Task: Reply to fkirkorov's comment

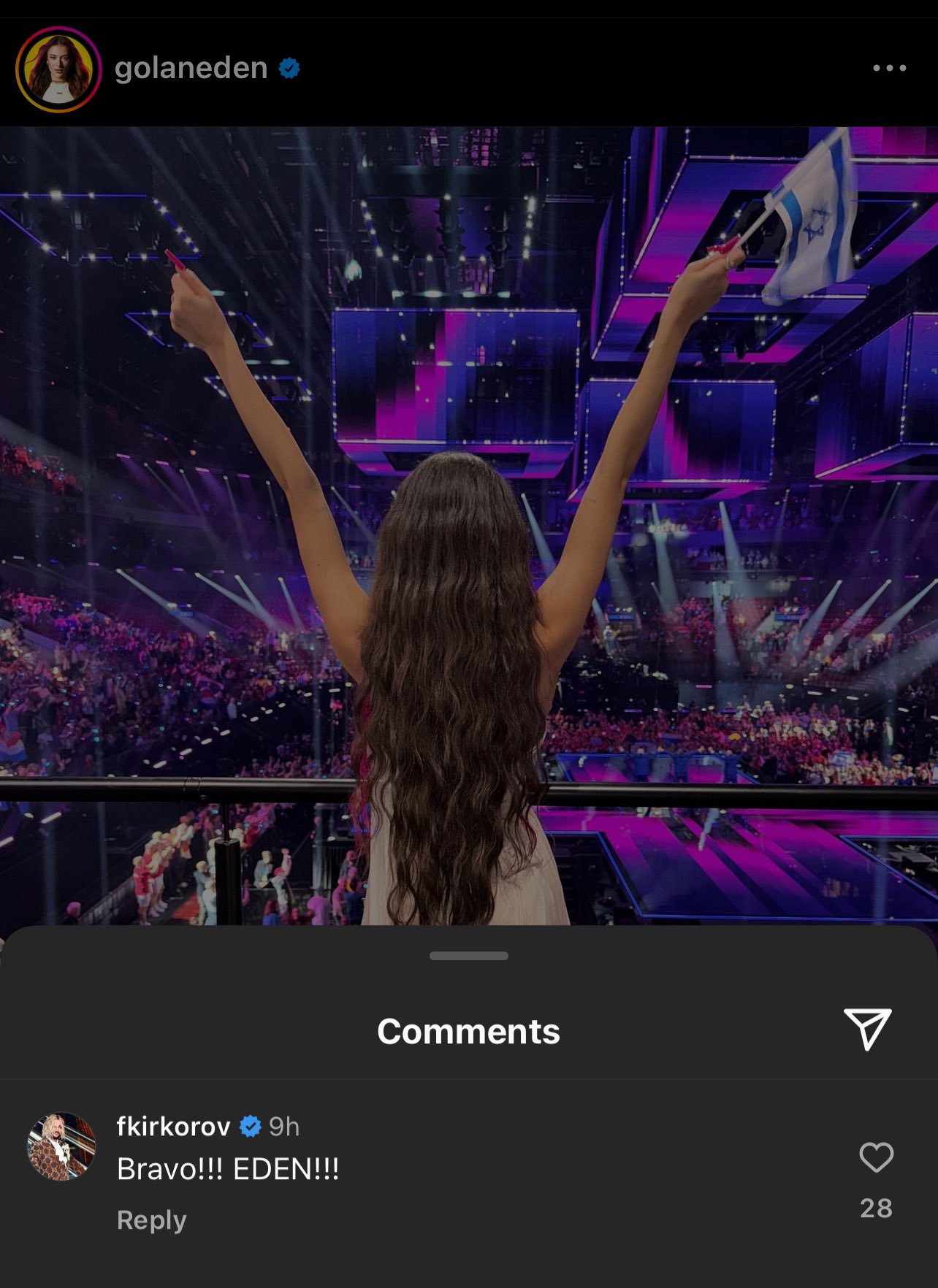Action: 151,1220
